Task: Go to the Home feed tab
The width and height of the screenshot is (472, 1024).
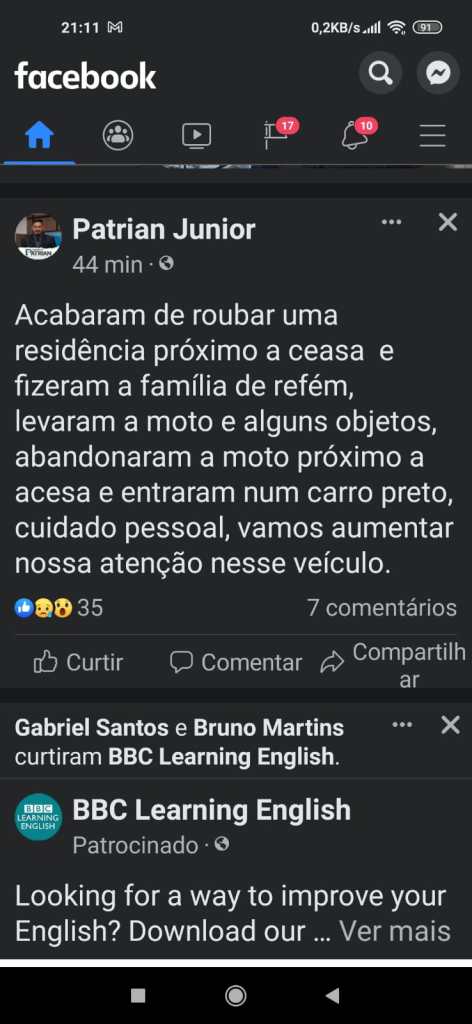Action: (x=39, y=135)
